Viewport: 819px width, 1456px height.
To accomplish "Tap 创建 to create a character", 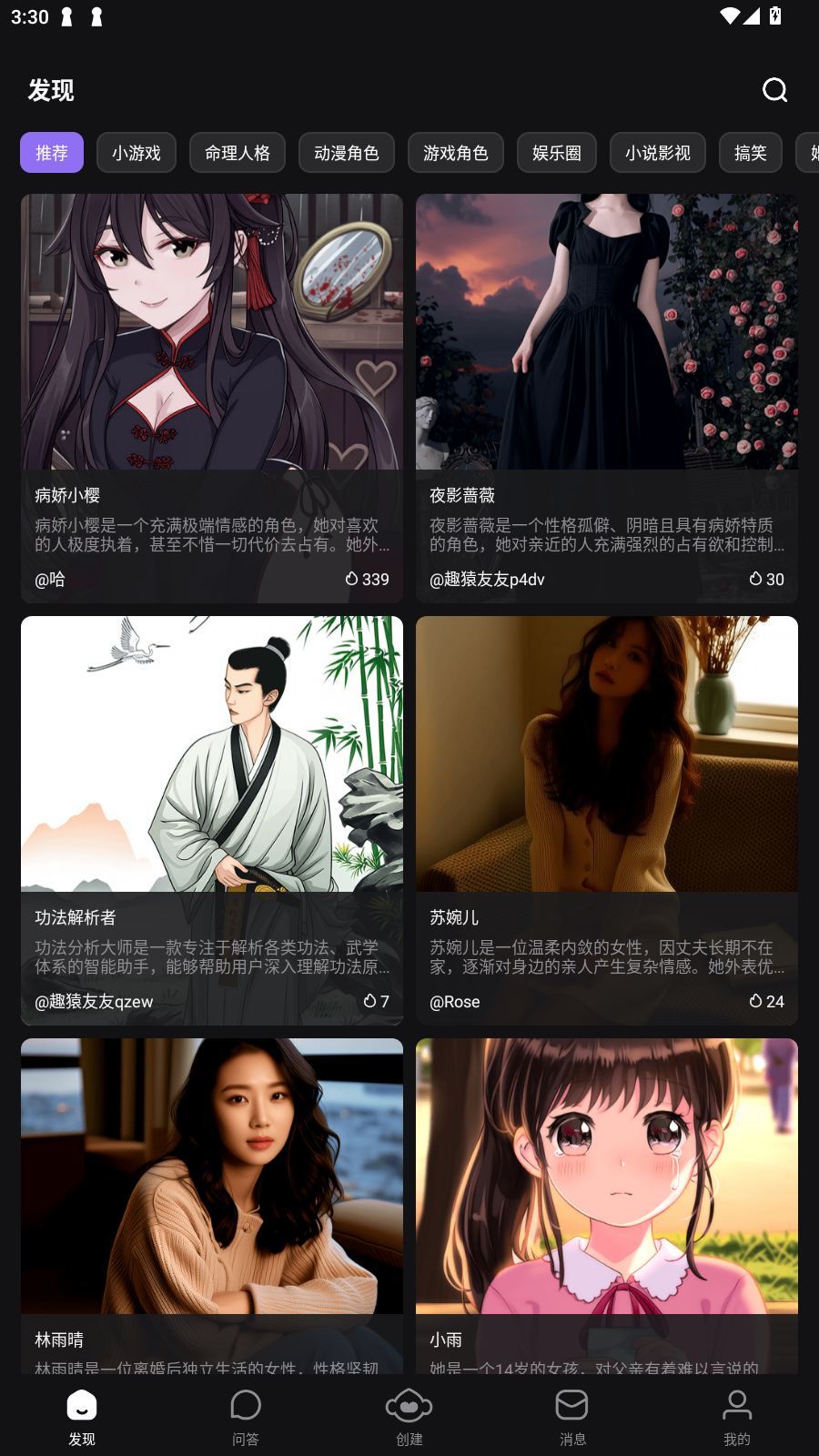I will point(409,1417).
